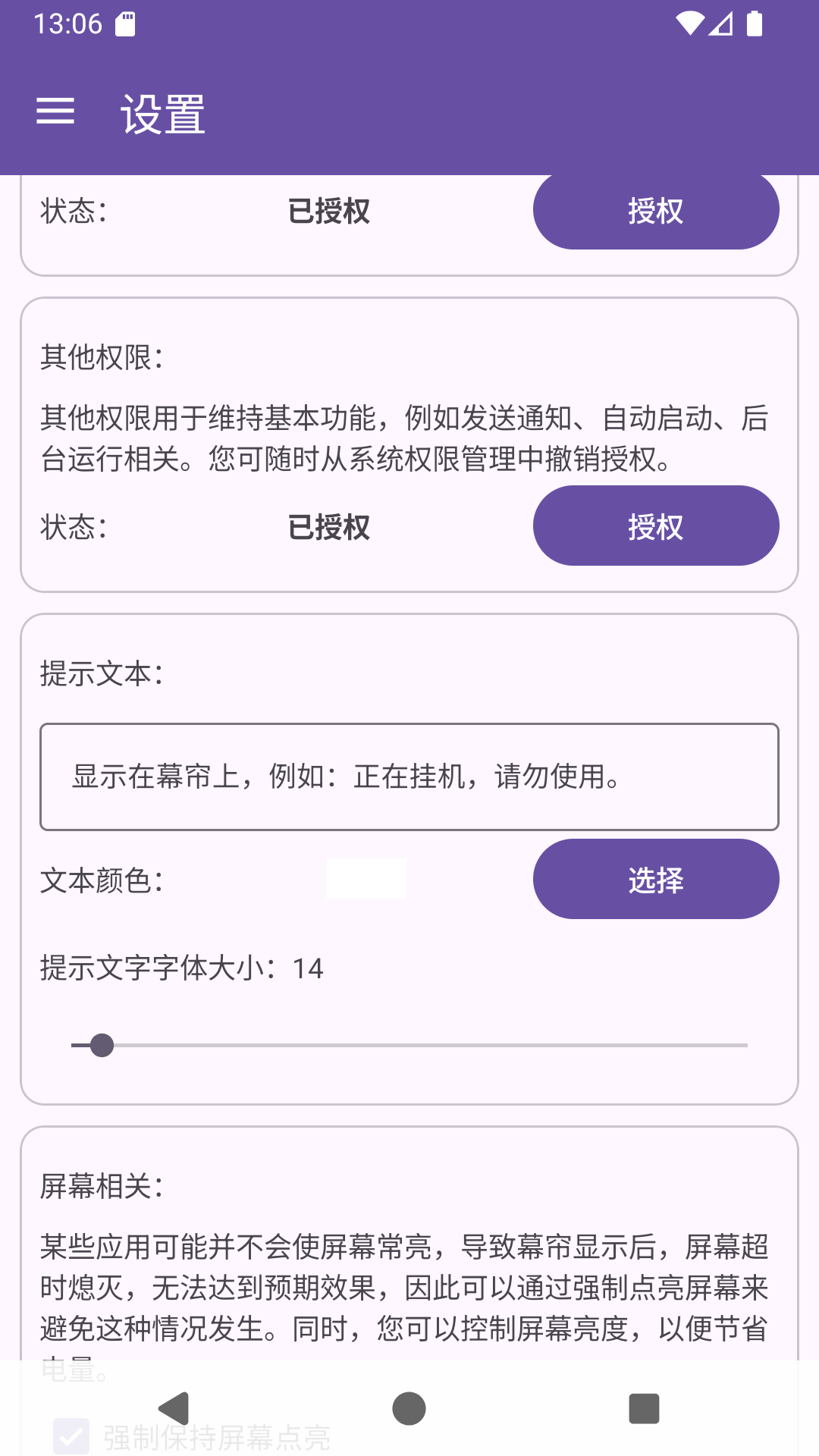
Task: Tap the home navigation button
Action: point(409,1408)
